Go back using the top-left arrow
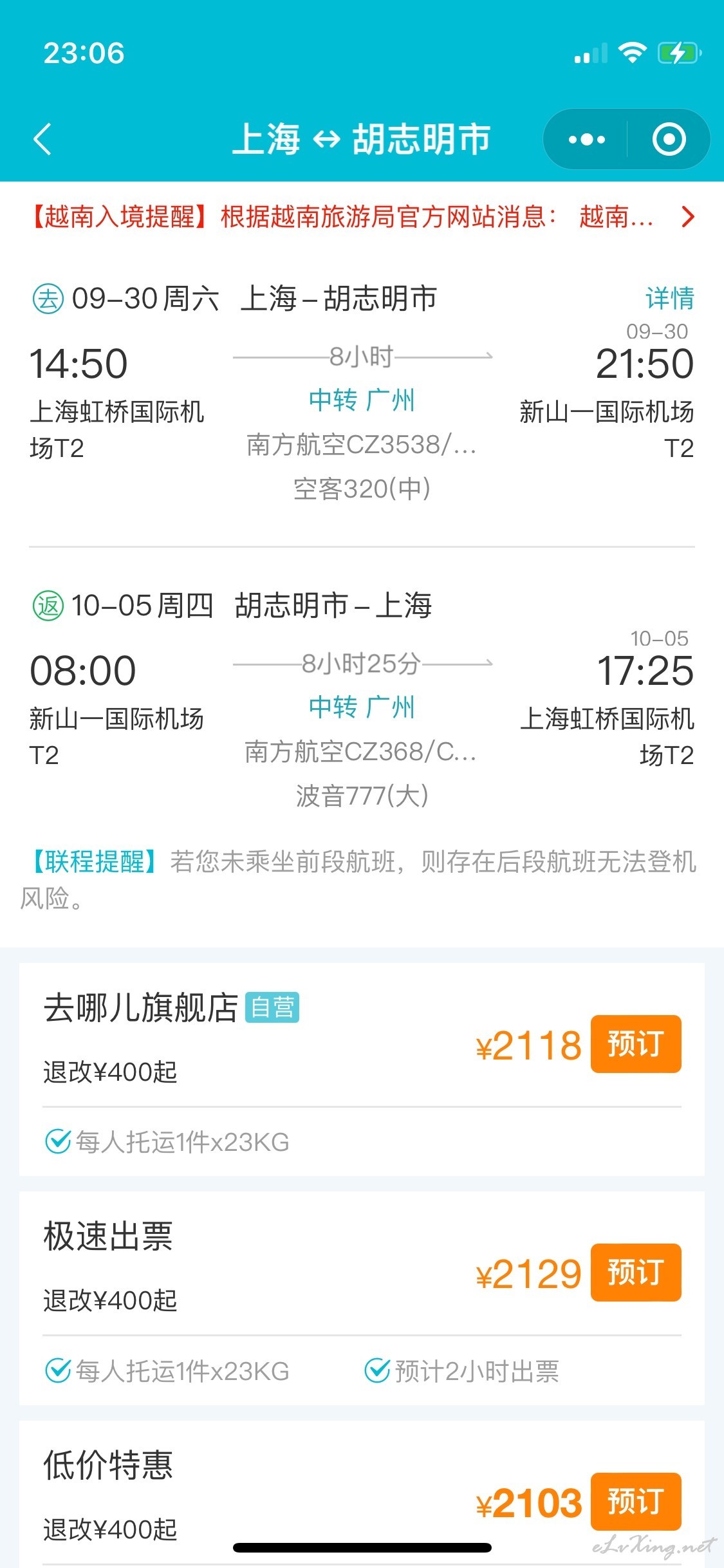Image resolution: width=724 pixels, height=1568 pixels. [42, 139]
